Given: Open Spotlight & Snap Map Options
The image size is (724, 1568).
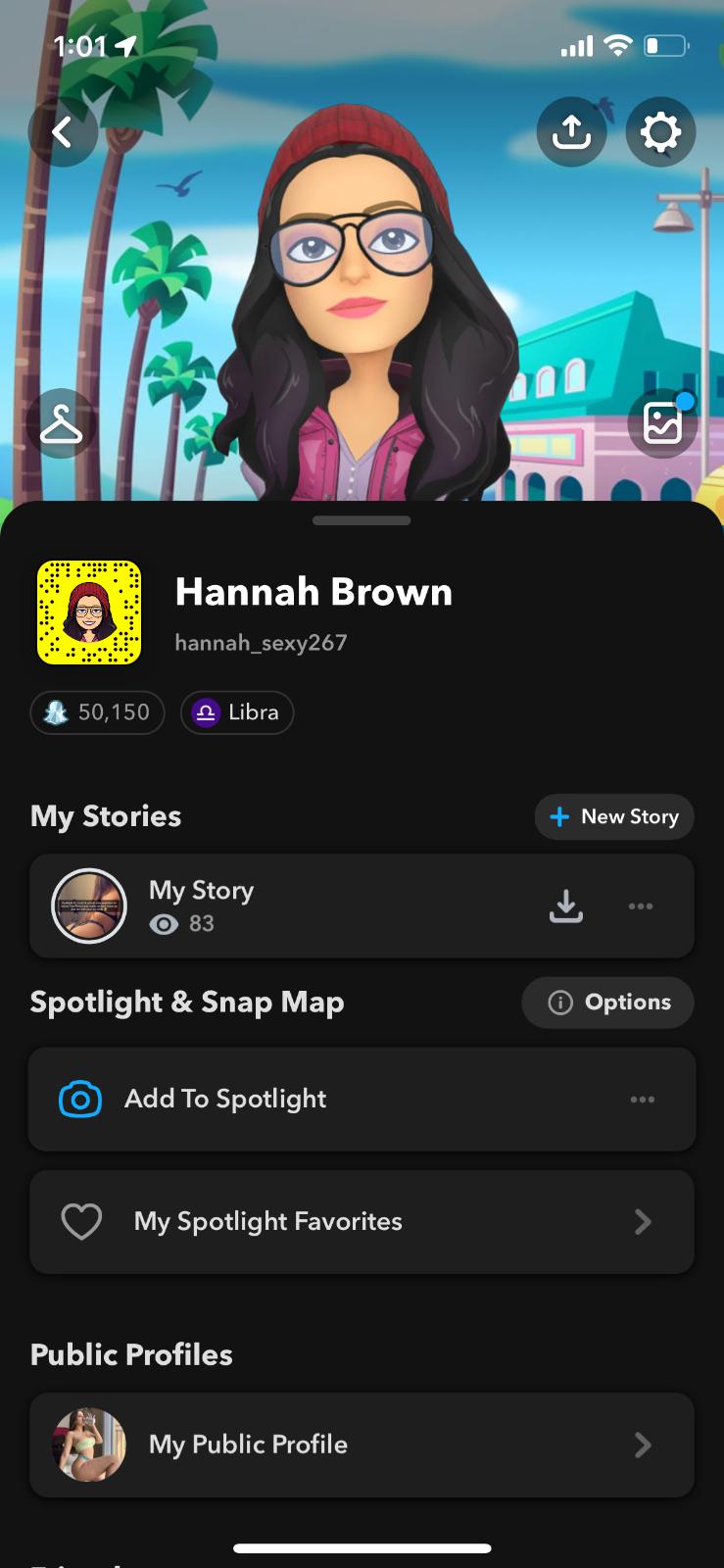Looking at the screenshot, I should point(608,1002).
